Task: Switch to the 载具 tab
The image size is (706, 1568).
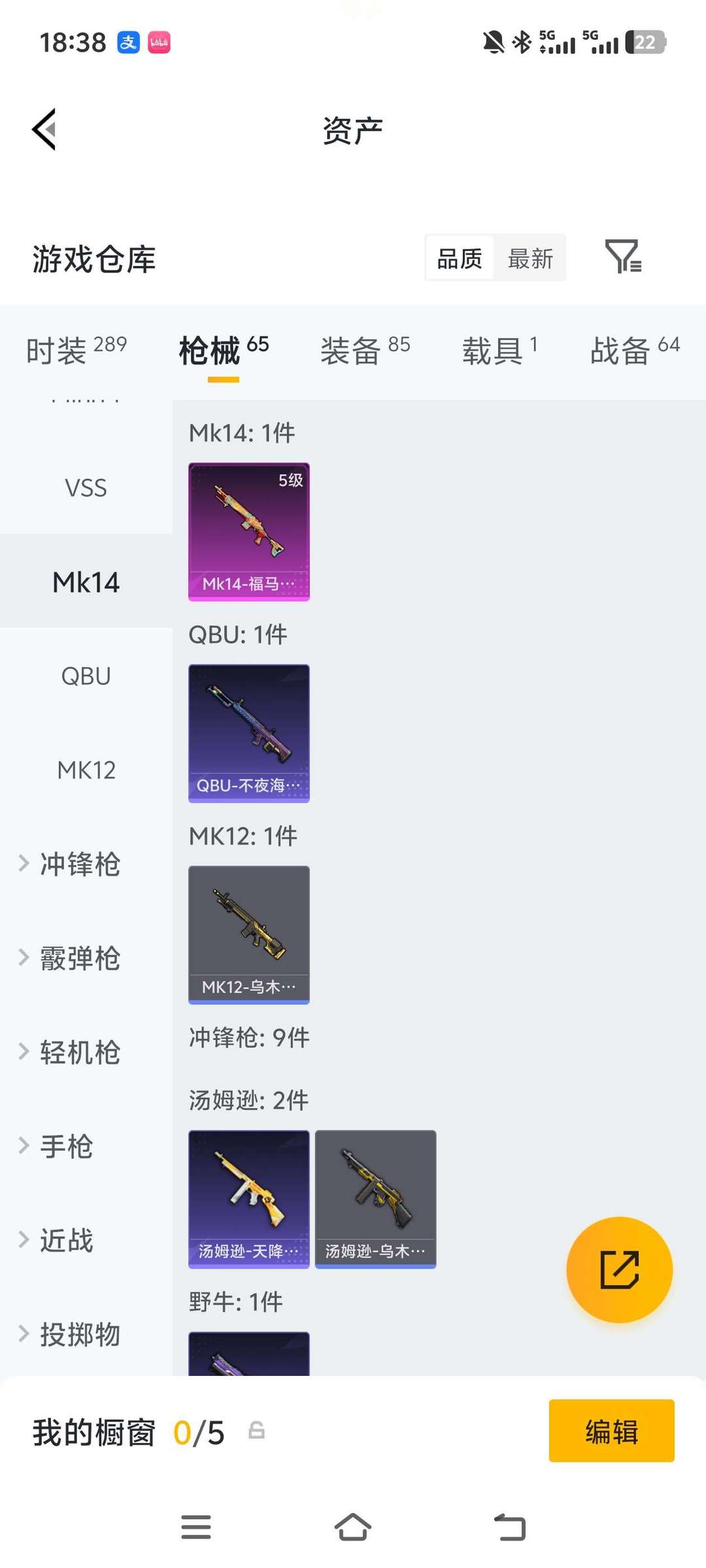Action: 499,350
